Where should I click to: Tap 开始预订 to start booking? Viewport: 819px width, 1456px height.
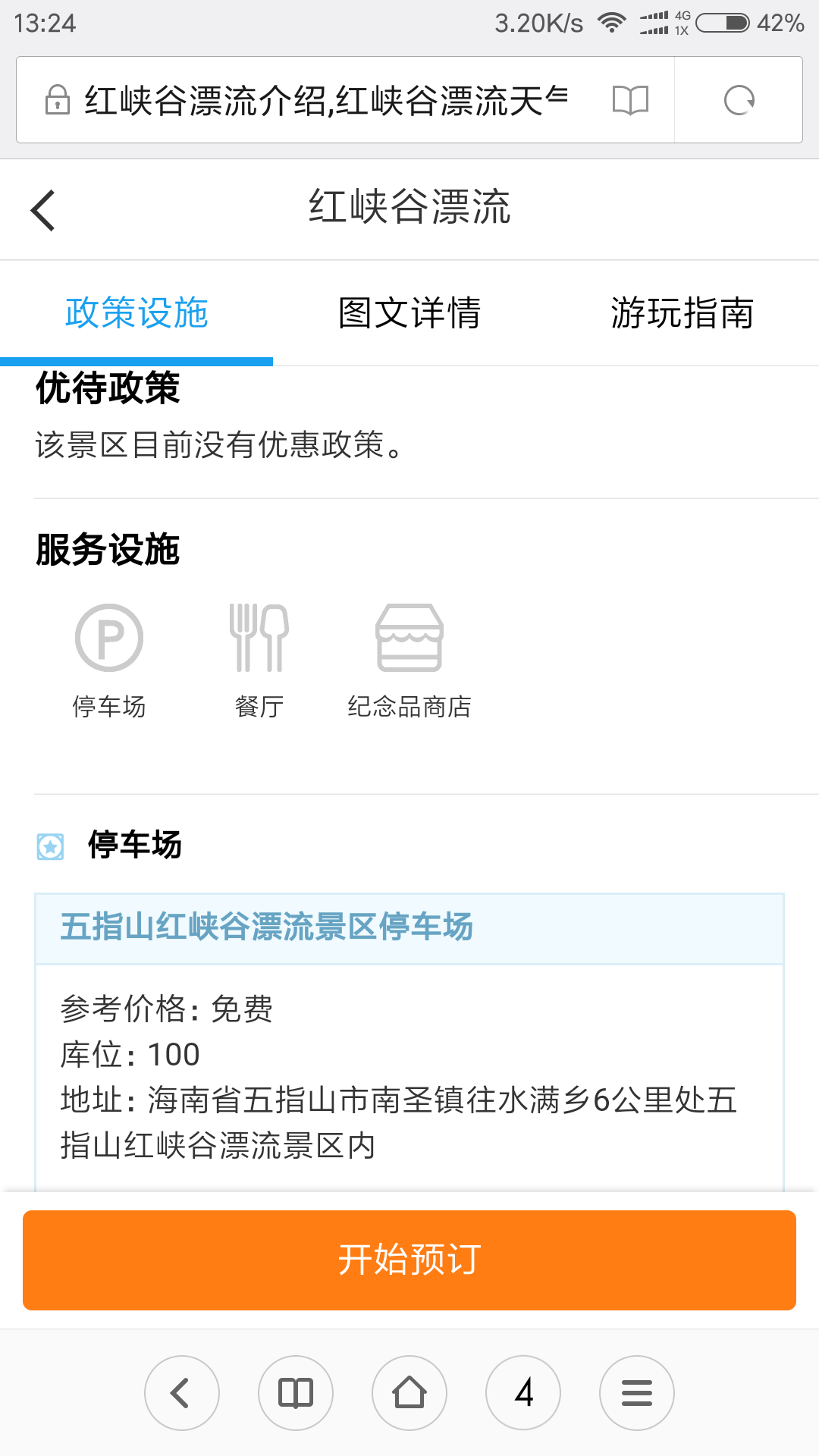tap(409, 1260)
